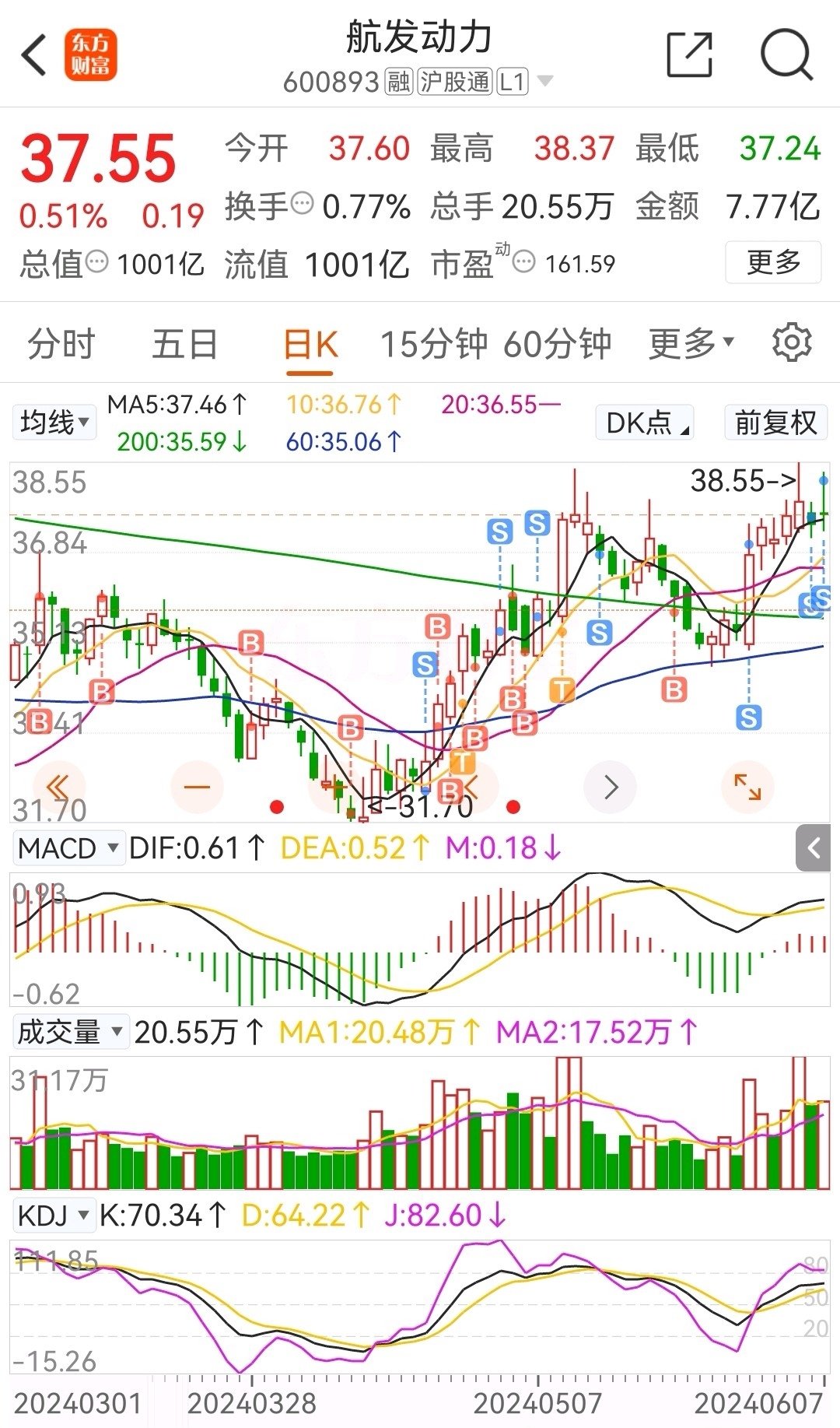Pan chart right using the 》 arrow
Image resolution: width=840 pixels, height=1428 pixels.
tap(609, 787)
